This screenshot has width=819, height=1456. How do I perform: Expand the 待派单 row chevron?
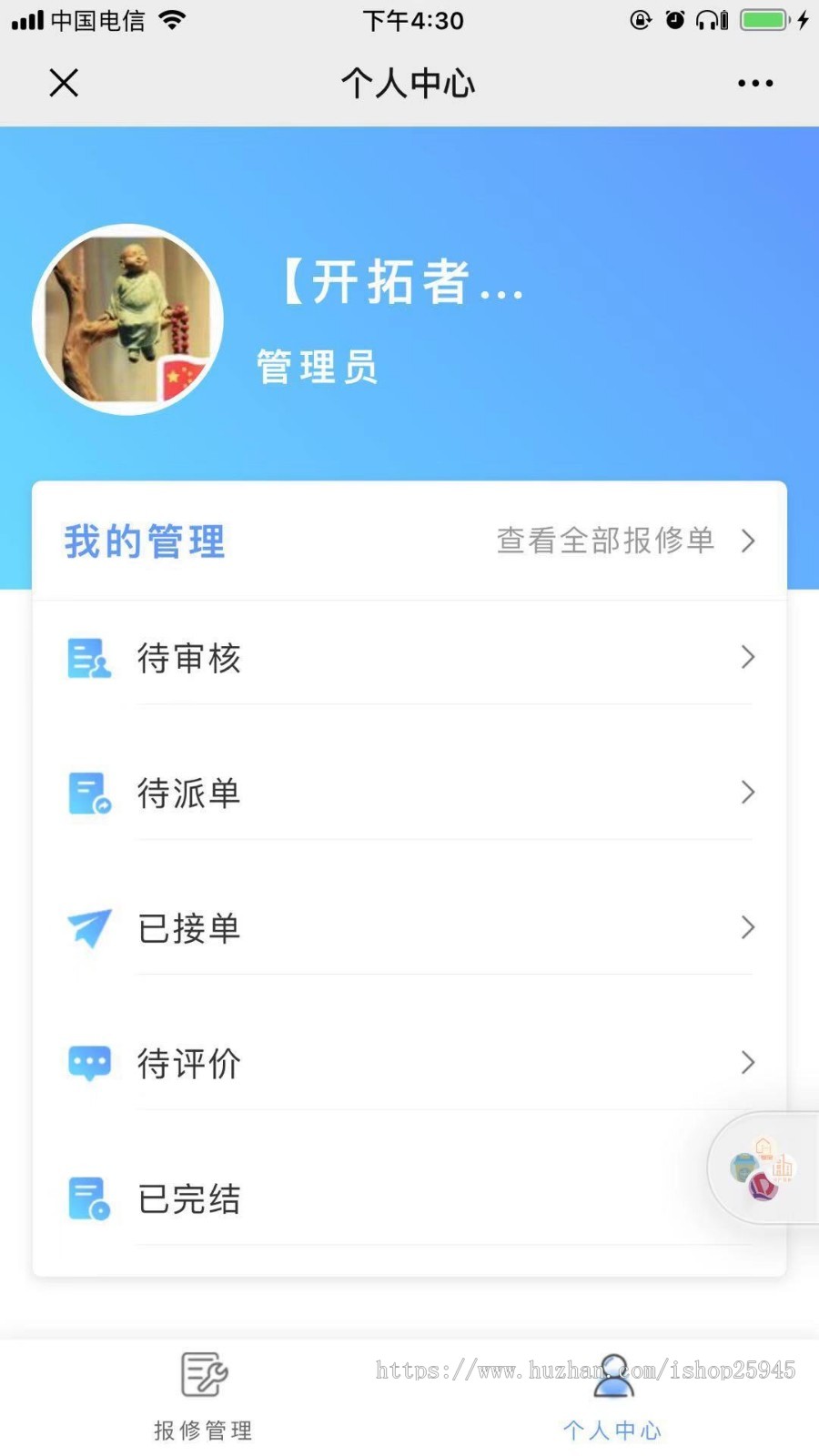coord(748,792)
